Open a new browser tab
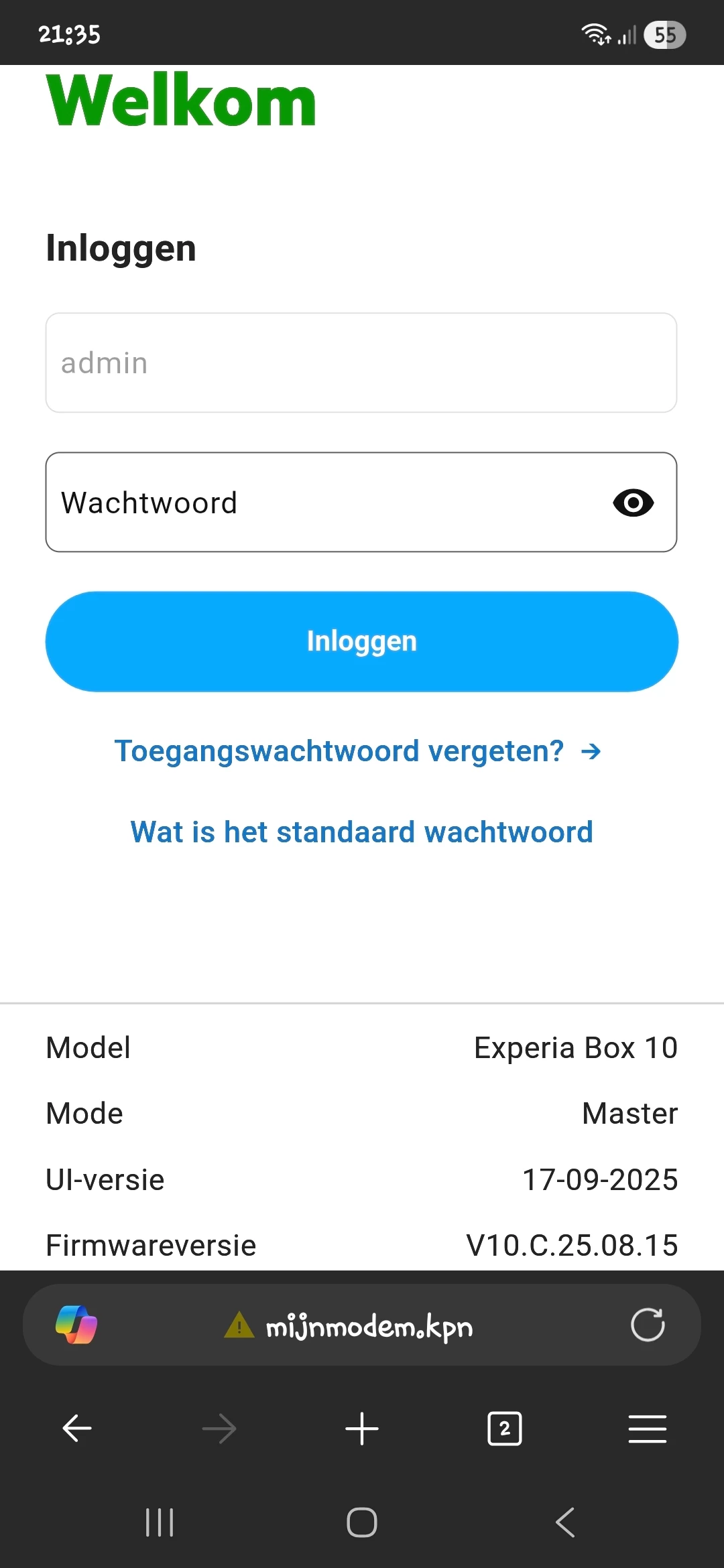The height and width of the screenshot is (1568, 724). coord(362,1428)
